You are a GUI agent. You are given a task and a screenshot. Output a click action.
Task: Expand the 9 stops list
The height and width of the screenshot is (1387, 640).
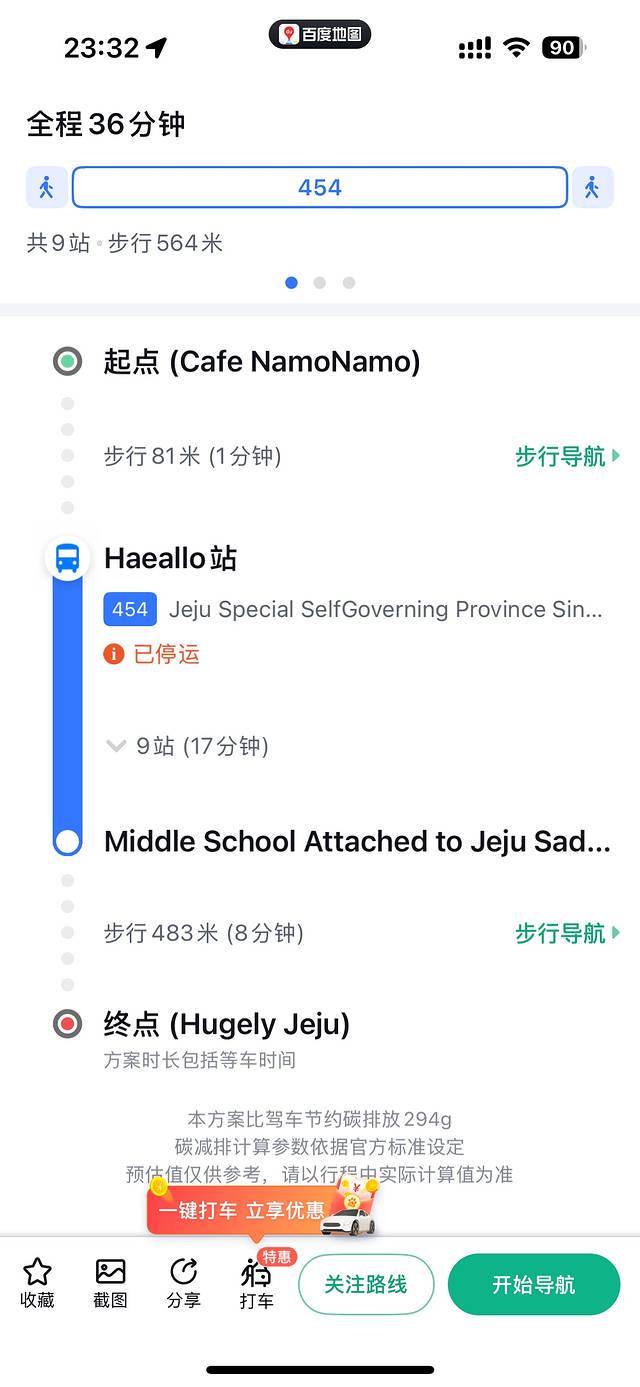point(187,746)
